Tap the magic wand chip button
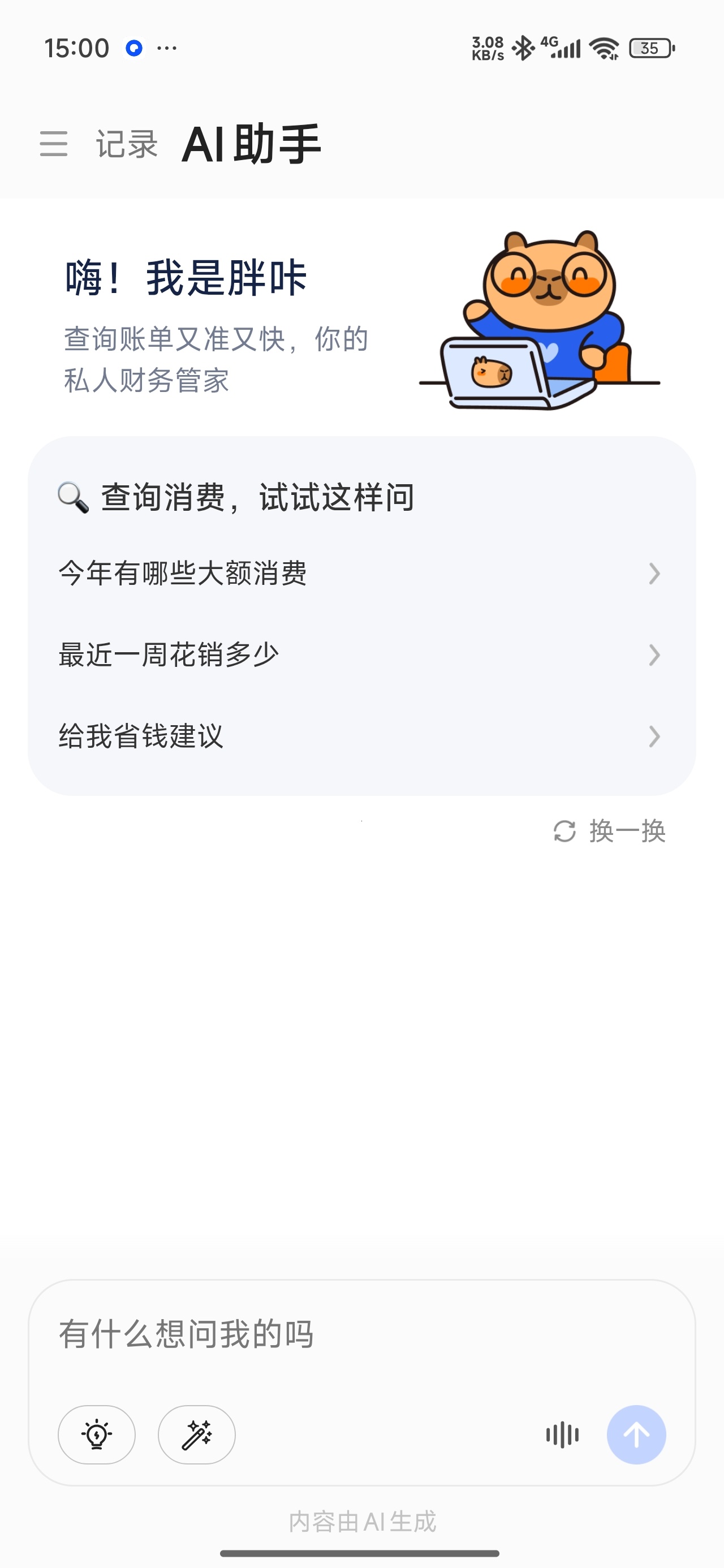Viewport: 724px width, 1568px height. [197, 1435]
